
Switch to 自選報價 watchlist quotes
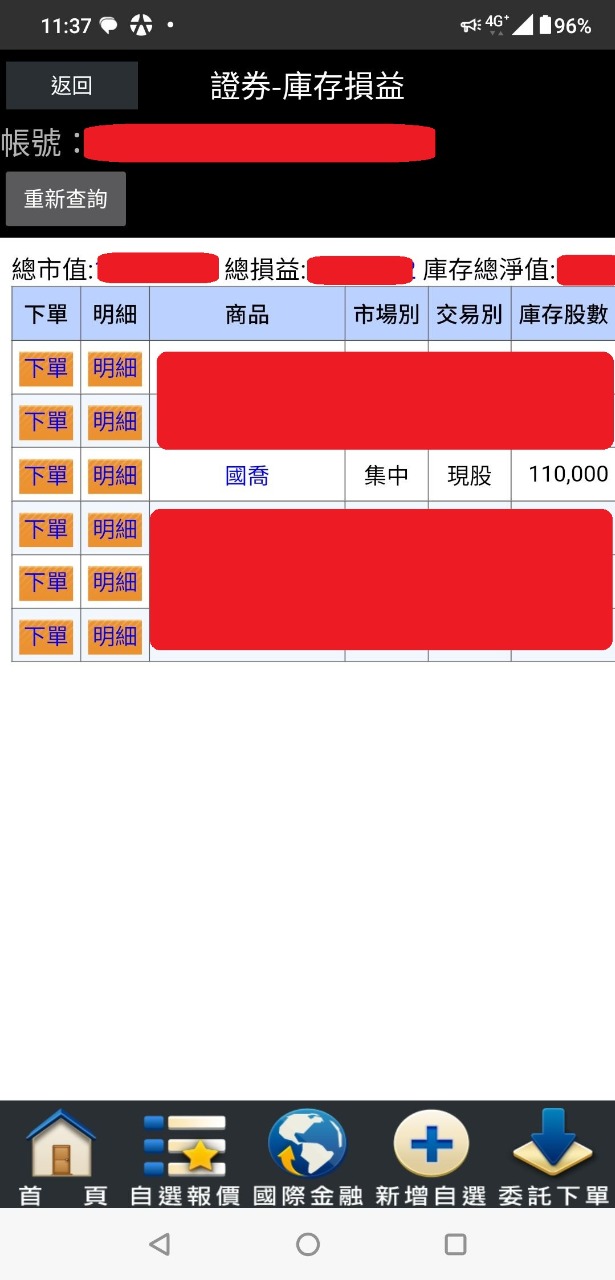click(x=186, y=1156)
